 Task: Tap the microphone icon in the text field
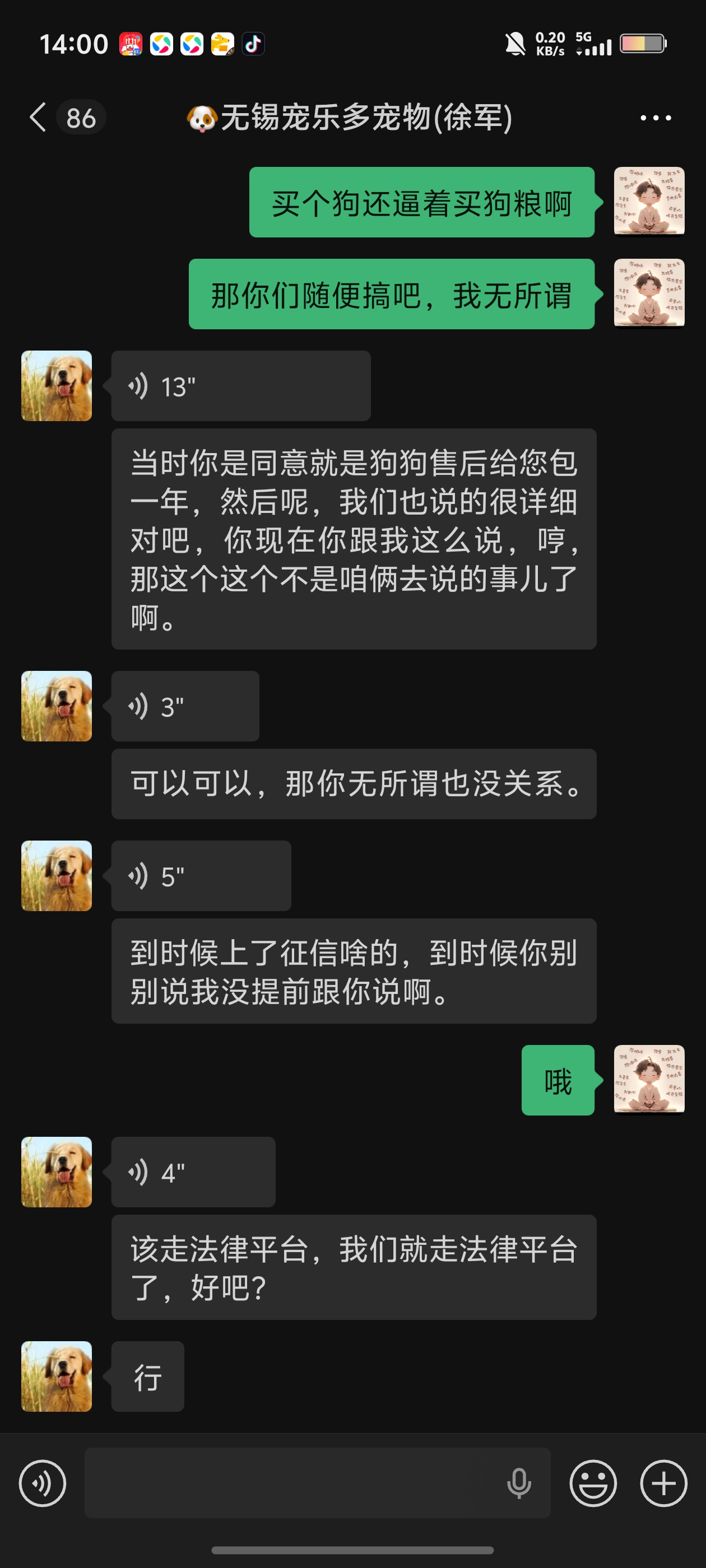[x=519, y=1483]
